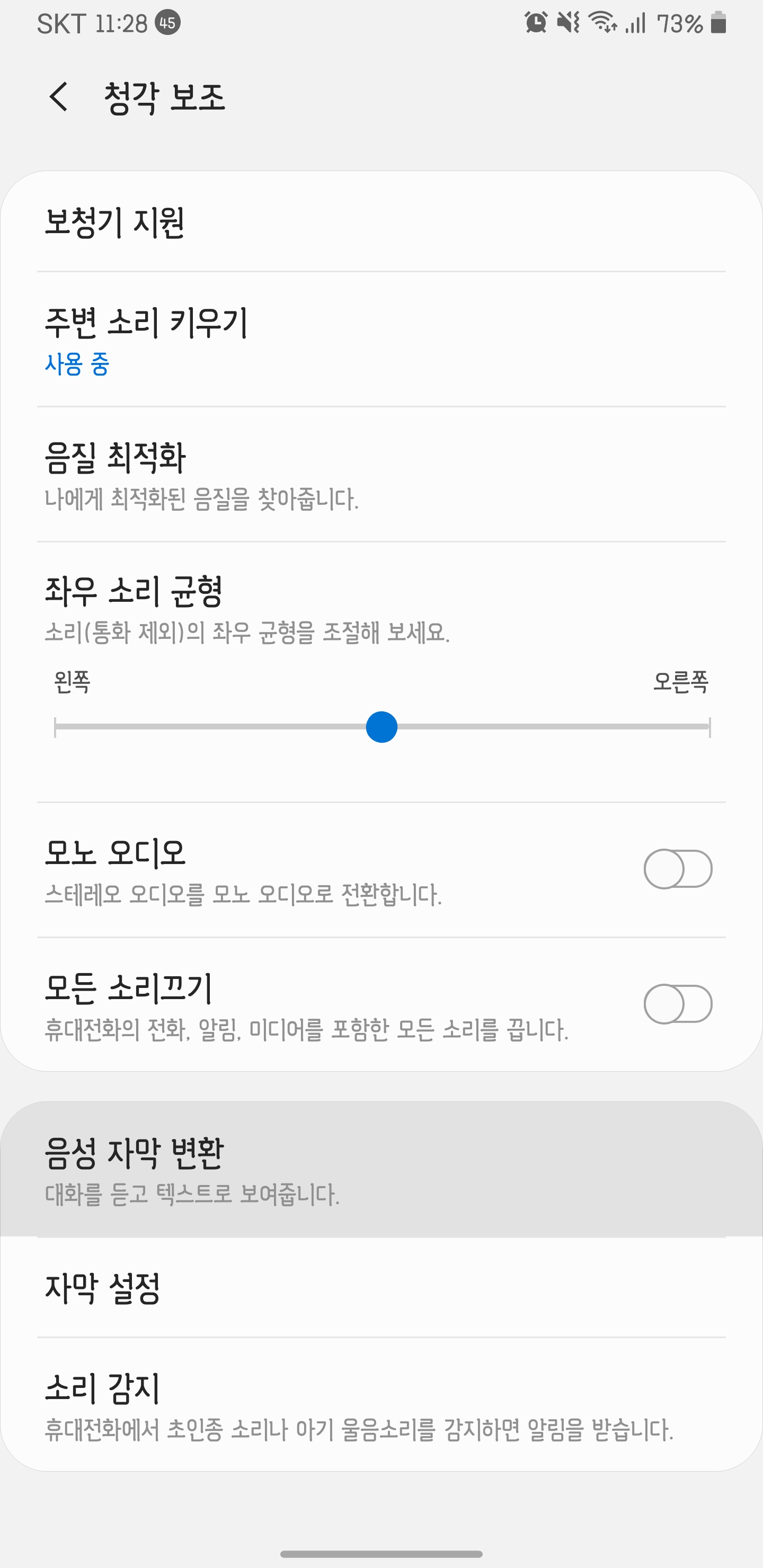Open 음성 자막 변환 feature

coord(381,1169)
